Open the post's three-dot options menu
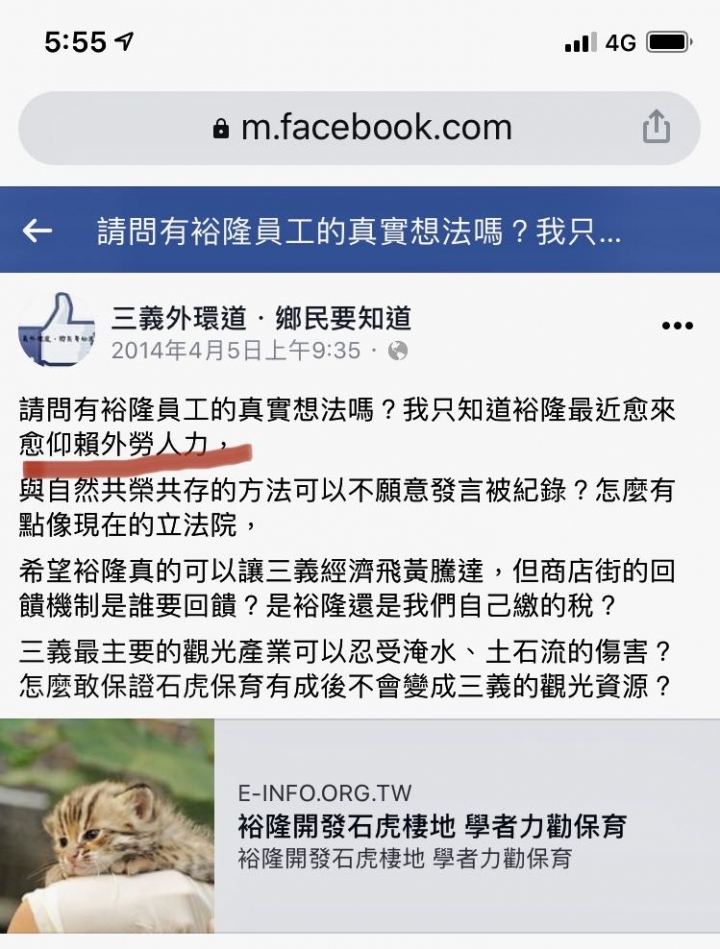This screenshot has width=720, height=949. tap(677, 326)
